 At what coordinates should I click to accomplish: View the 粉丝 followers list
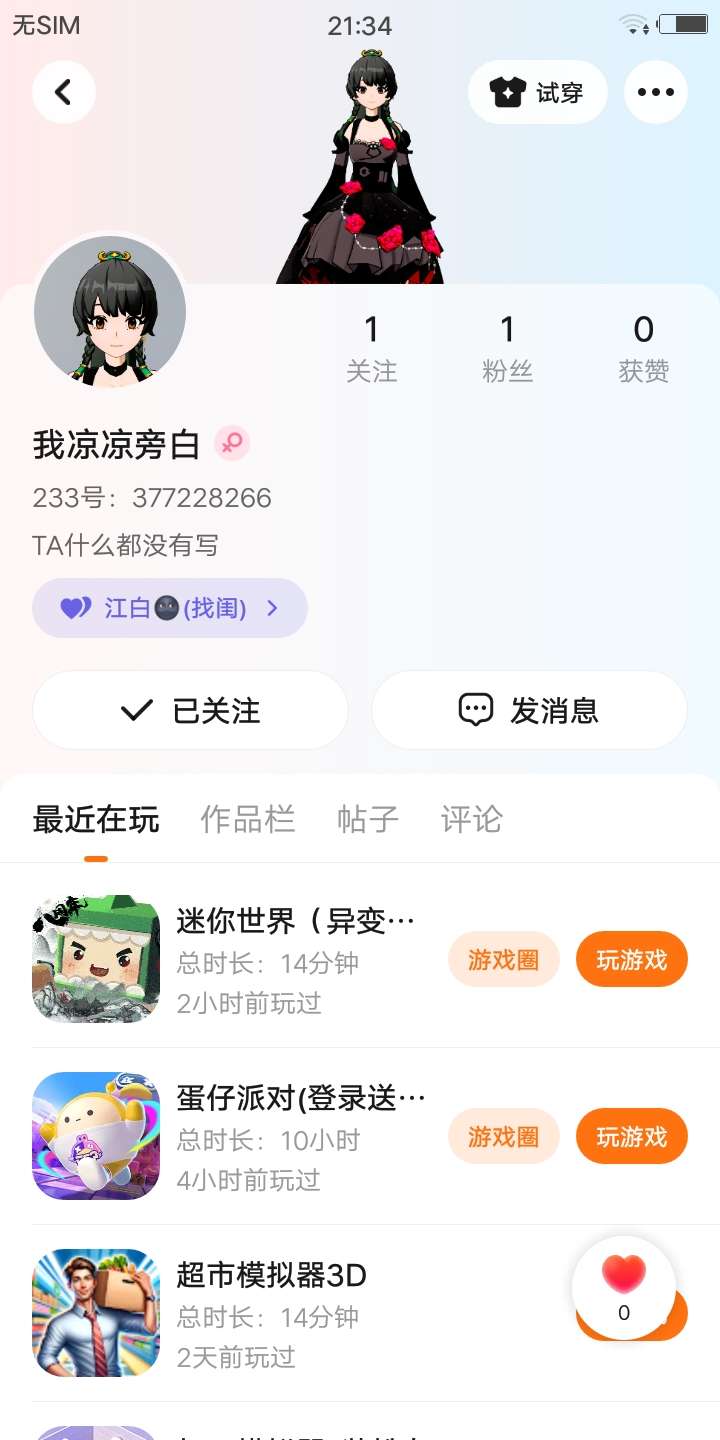pos(508,348)
